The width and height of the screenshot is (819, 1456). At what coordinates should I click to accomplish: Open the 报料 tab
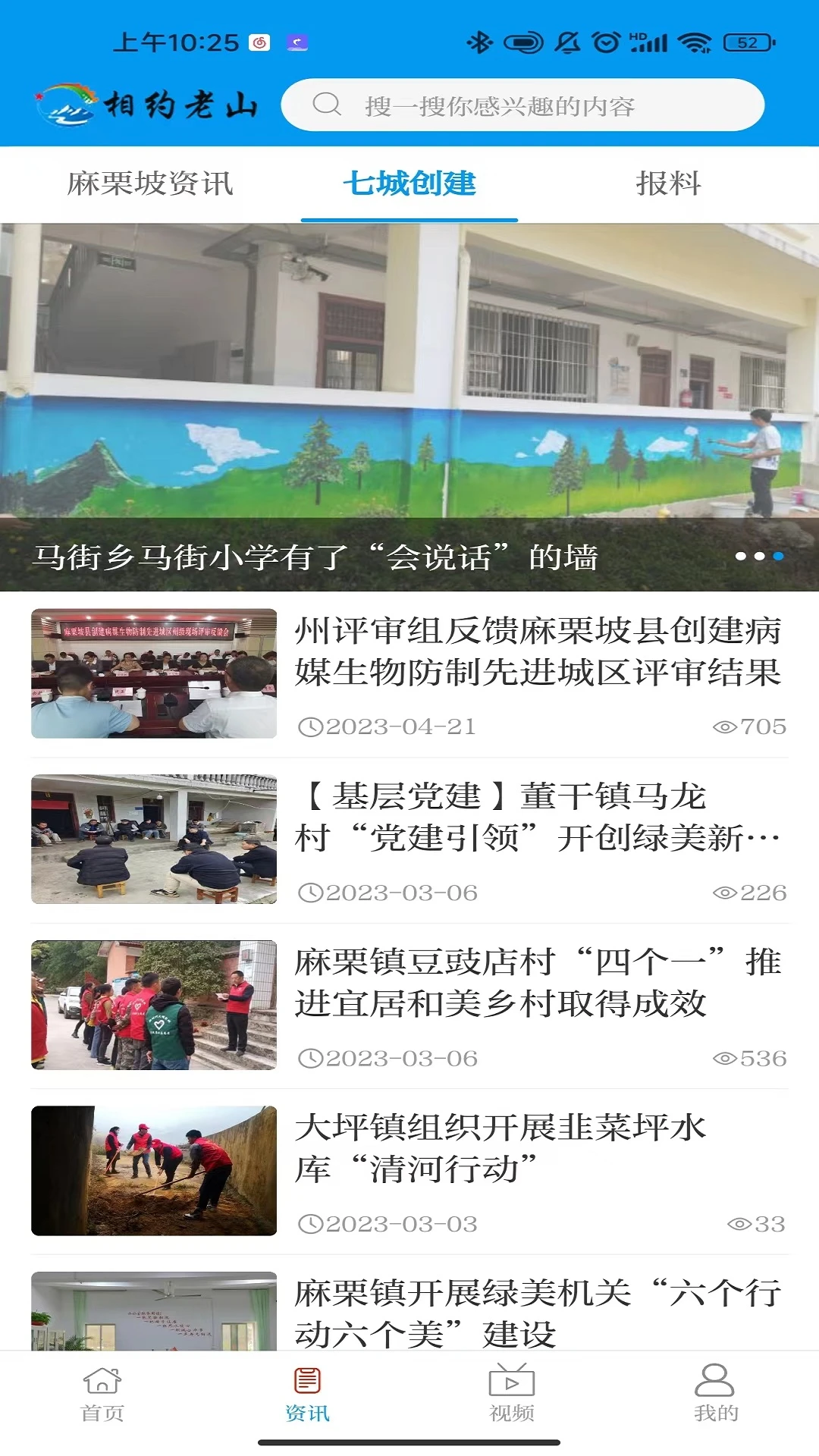(667, 184)
